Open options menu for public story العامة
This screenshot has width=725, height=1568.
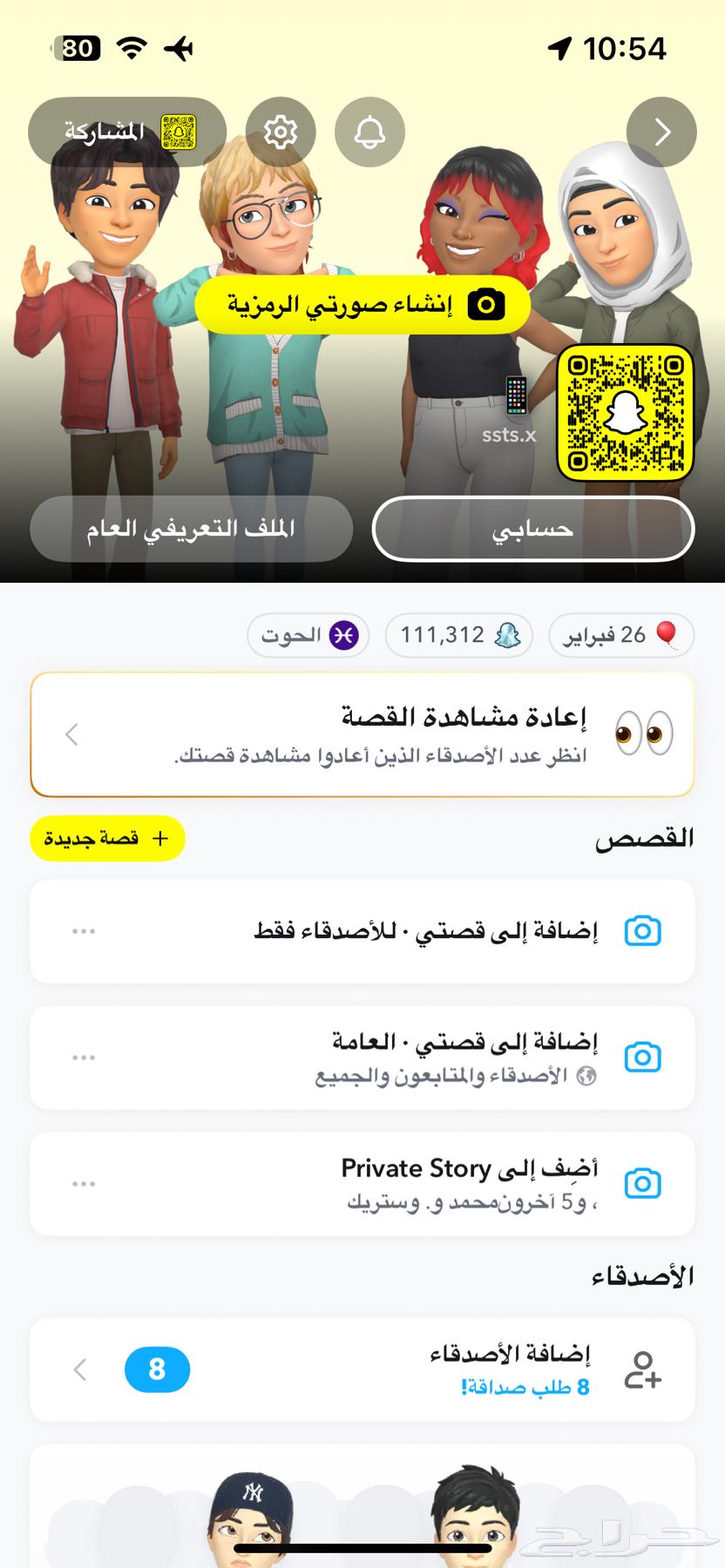tap(84, 1057)
